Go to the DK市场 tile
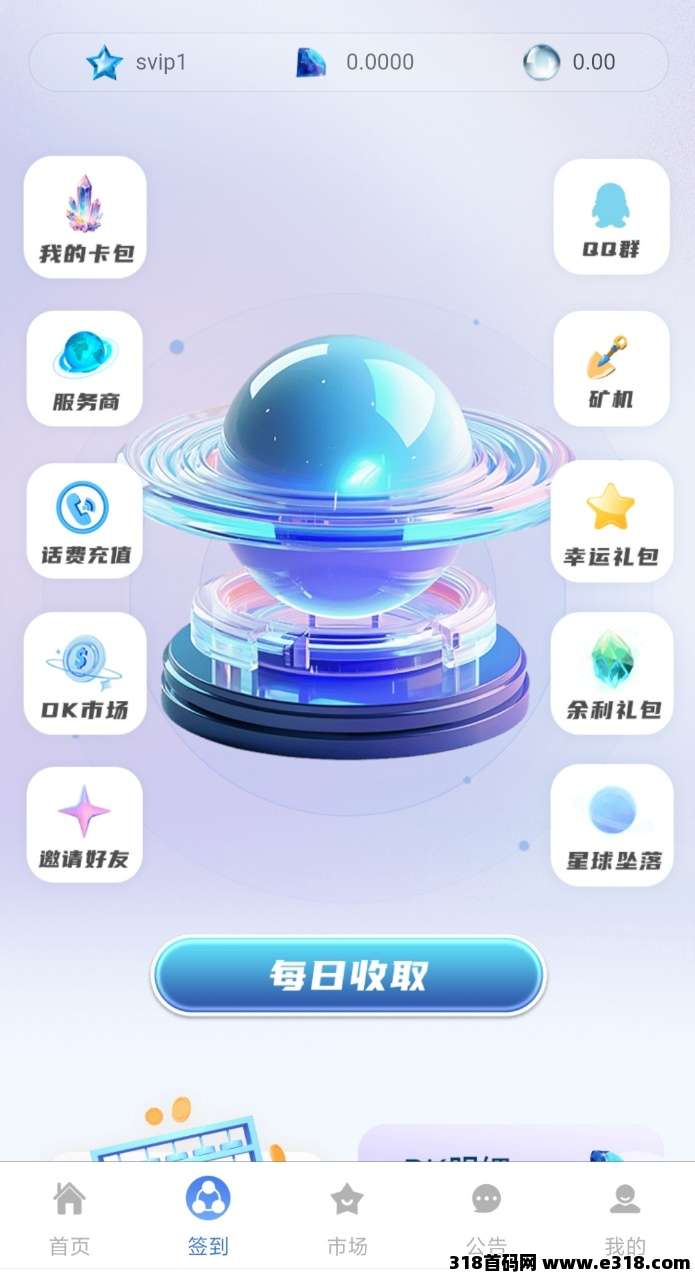The image size is (695, 1280). pyautogui.click(x=85, y=673)
